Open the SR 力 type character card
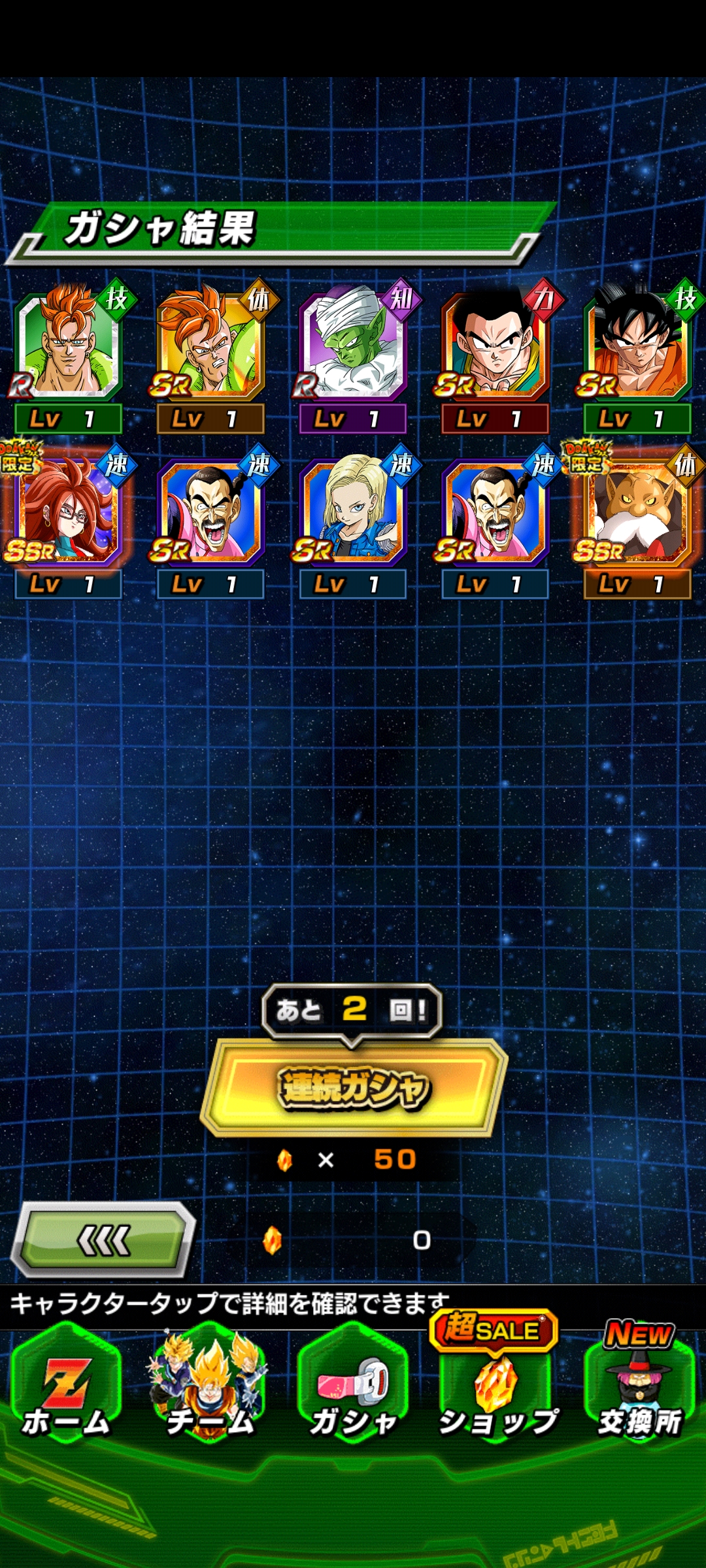 (495, 356)
